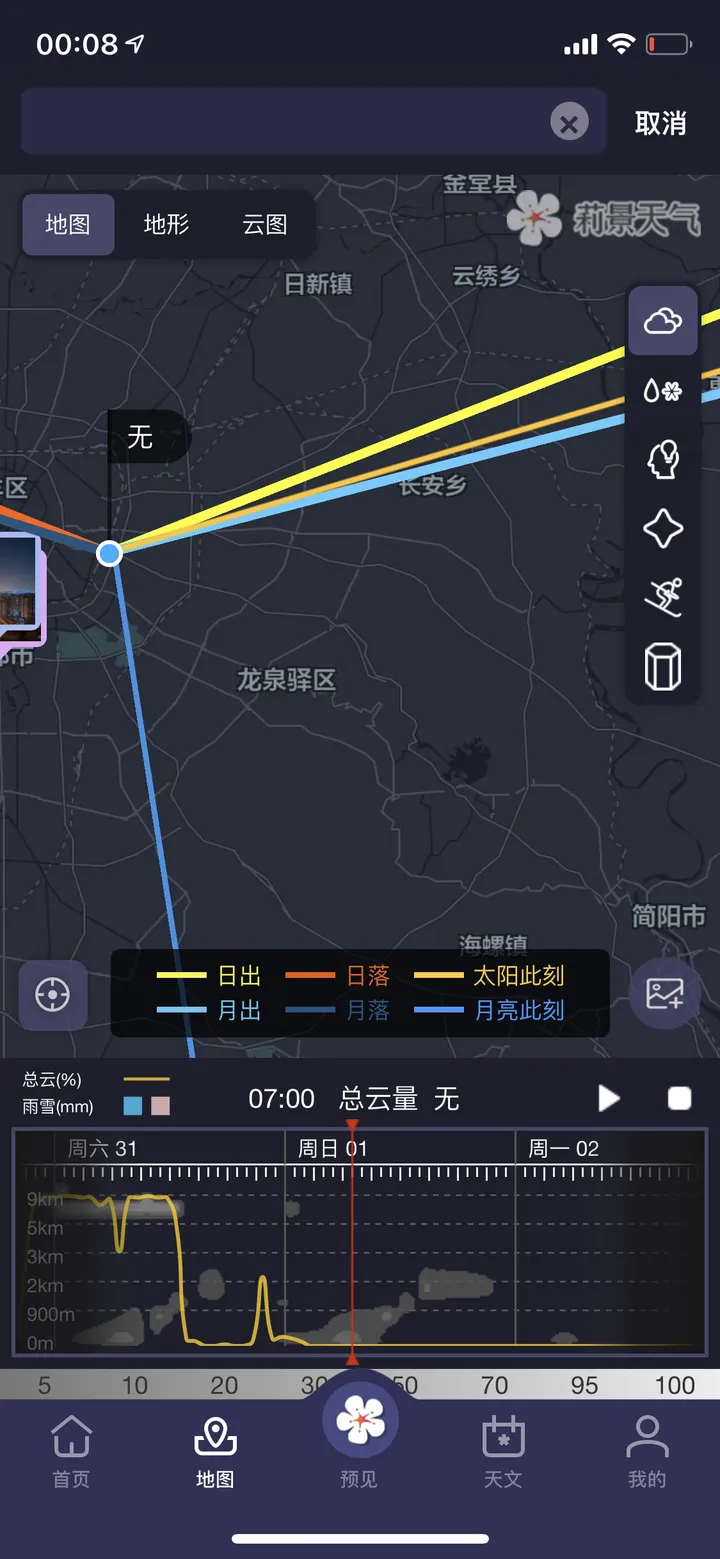720x1559 pixels.
Task: Go to the 首页 home tab
Action: click(x=71, y=1450)
